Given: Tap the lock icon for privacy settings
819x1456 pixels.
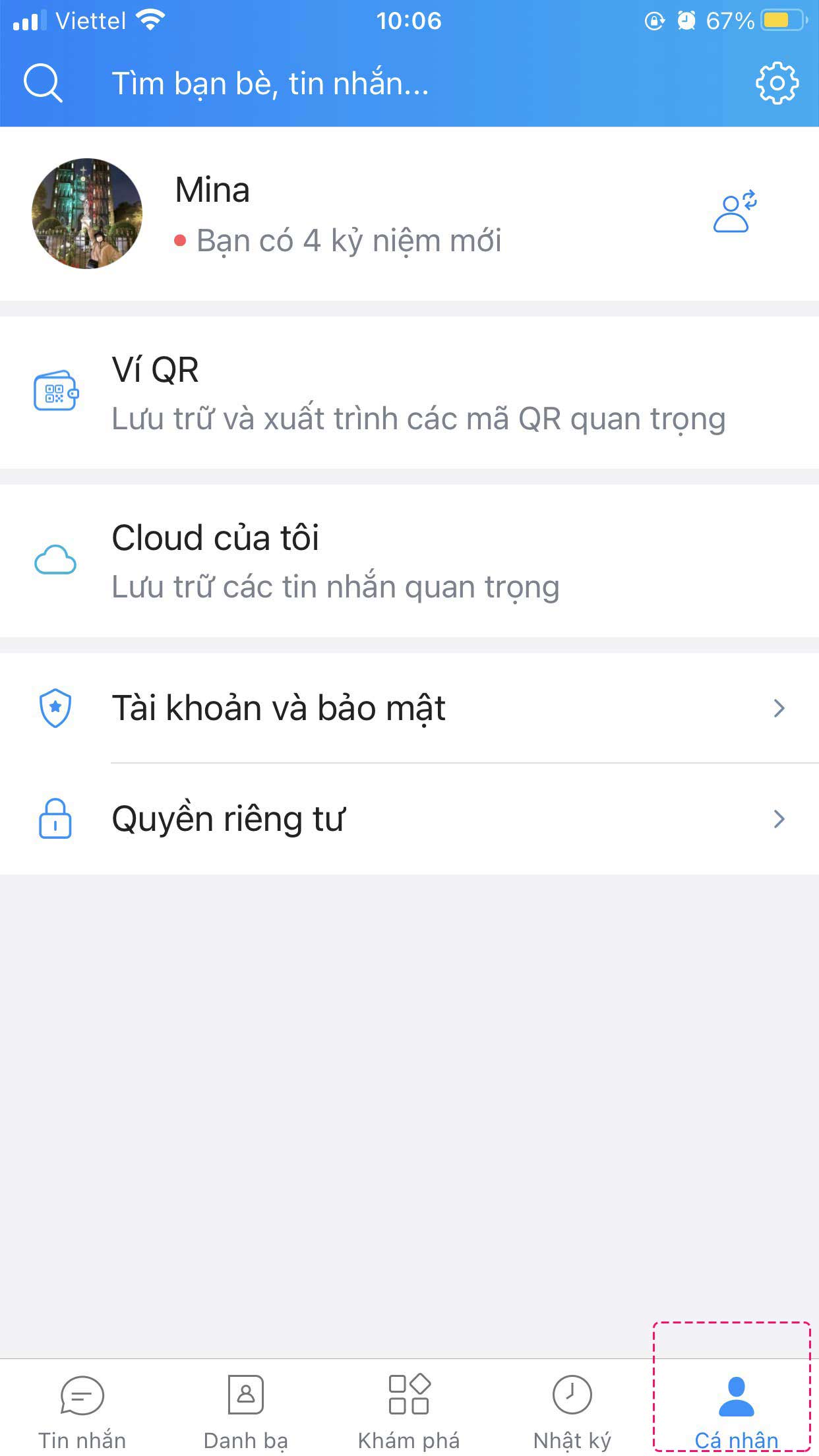Looking at the screenshot, I should [55, 819].
